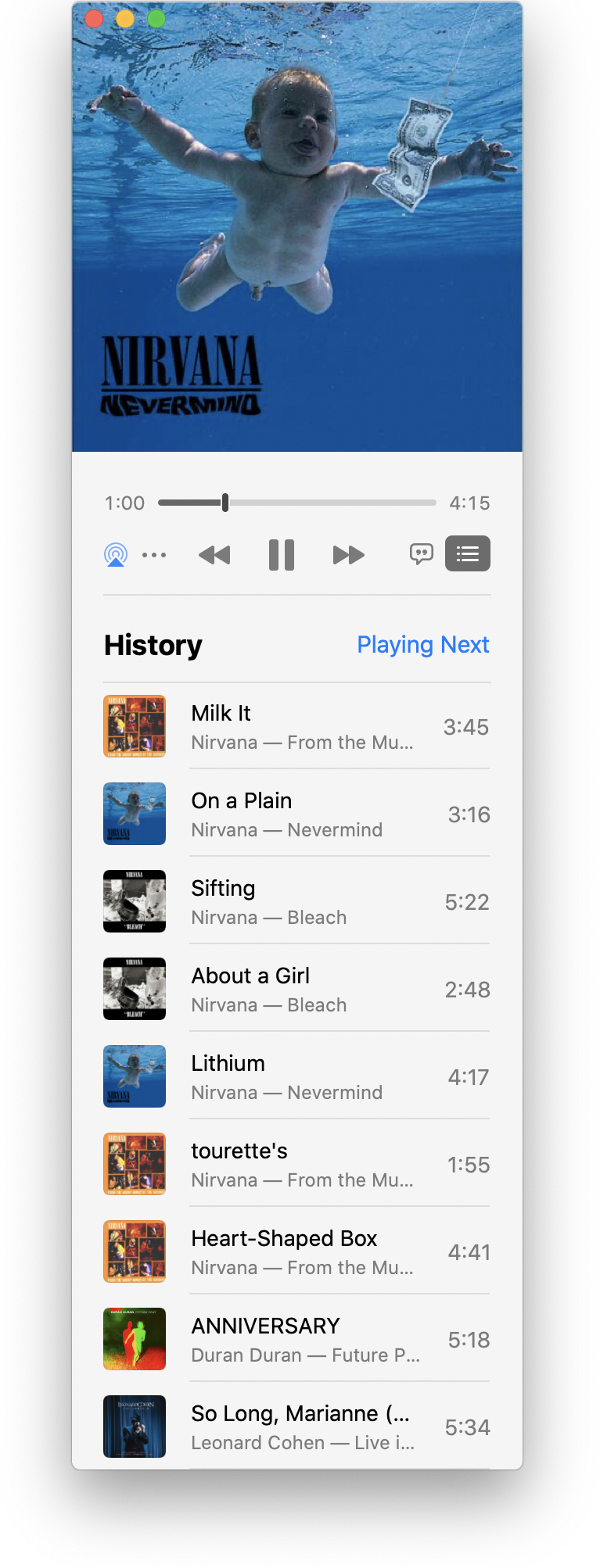Image resolution: width=600 pixels, height=1568 pixels.
Task: Open the three-dot more options menu
Action: coord(154,555)
